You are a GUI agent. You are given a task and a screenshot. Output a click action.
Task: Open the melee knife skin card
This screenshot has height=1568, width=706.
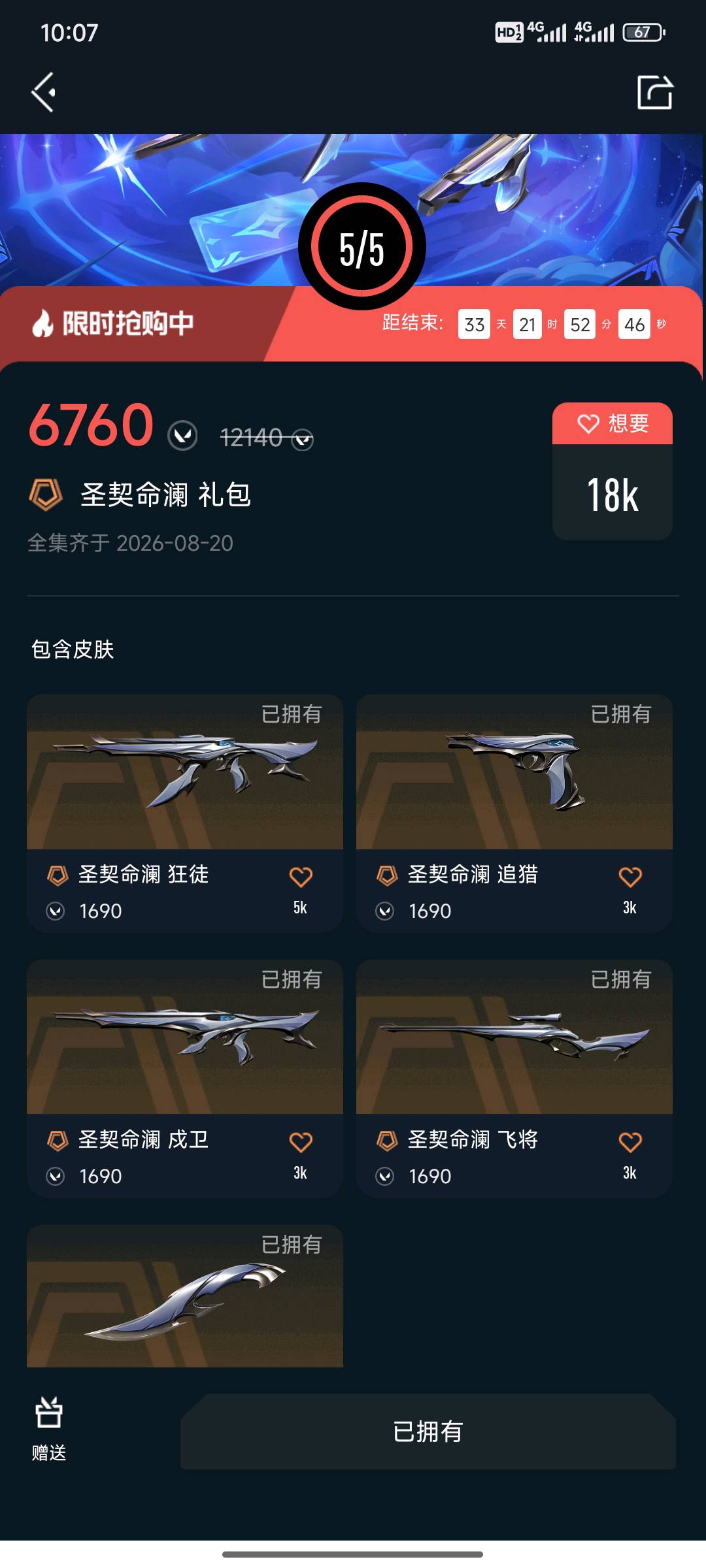pyautogui.click(x=185, y=1296)
